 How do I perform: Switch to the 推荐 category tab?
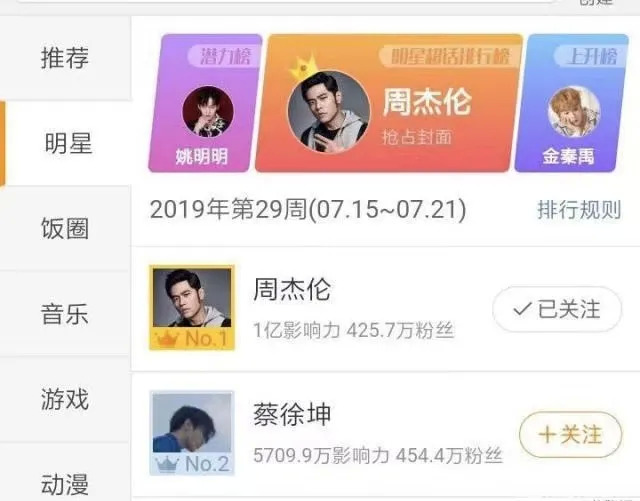[65, 58]
